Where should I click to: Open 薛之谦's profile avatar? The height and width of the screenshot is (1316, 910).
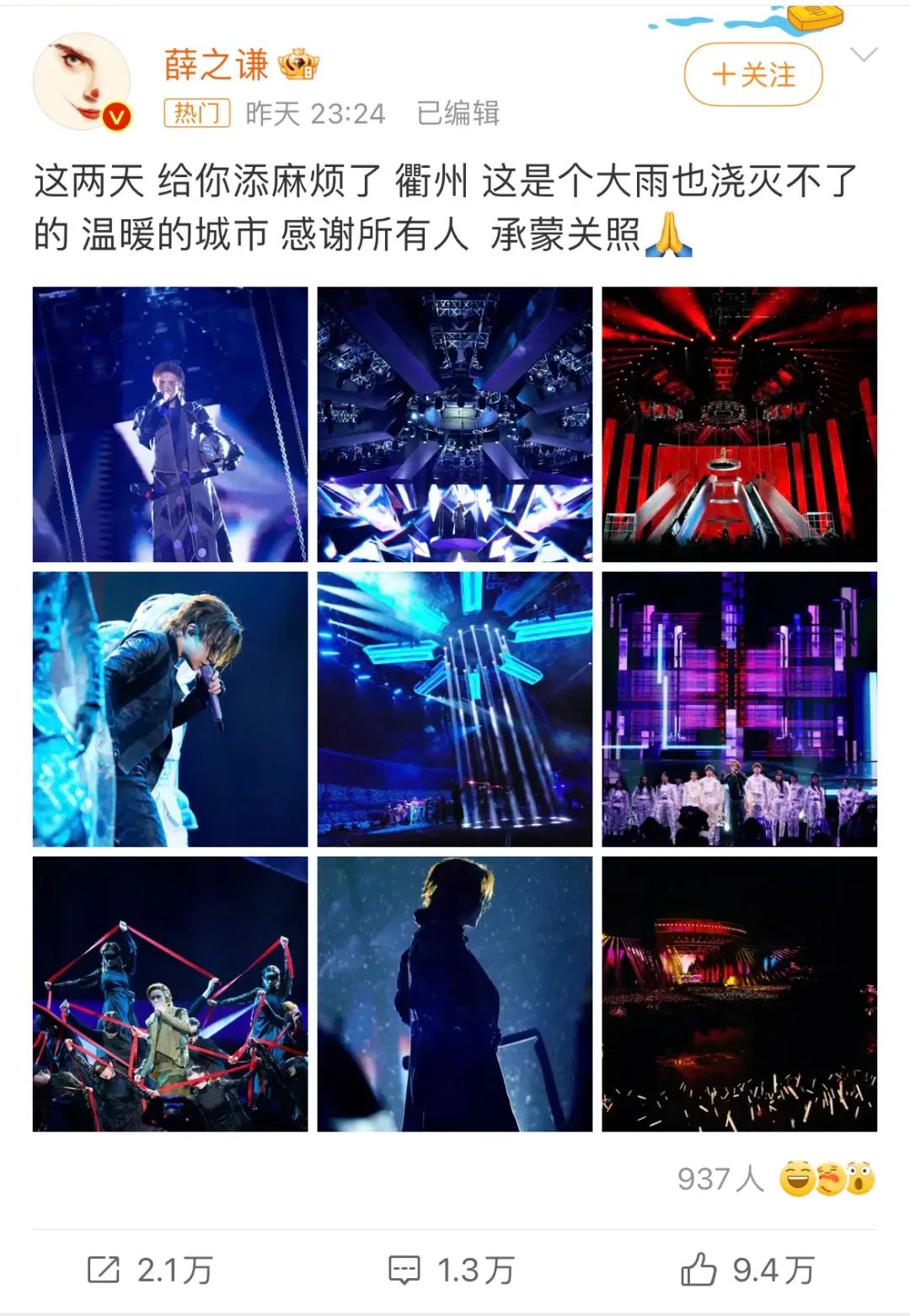tap(82, 83)
